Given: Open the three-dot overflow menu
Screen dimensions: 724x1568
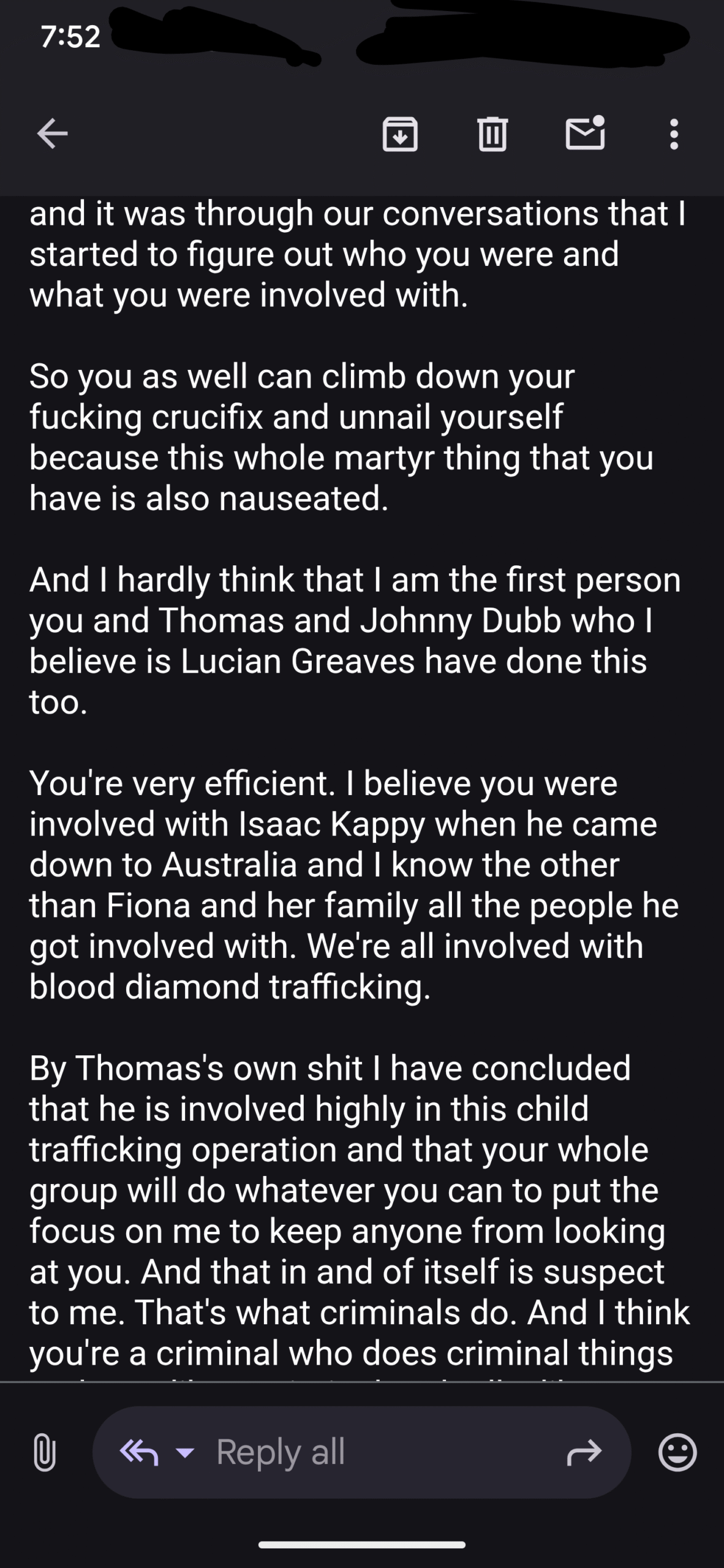Looking at the screenshot, I should pos(674,134).
